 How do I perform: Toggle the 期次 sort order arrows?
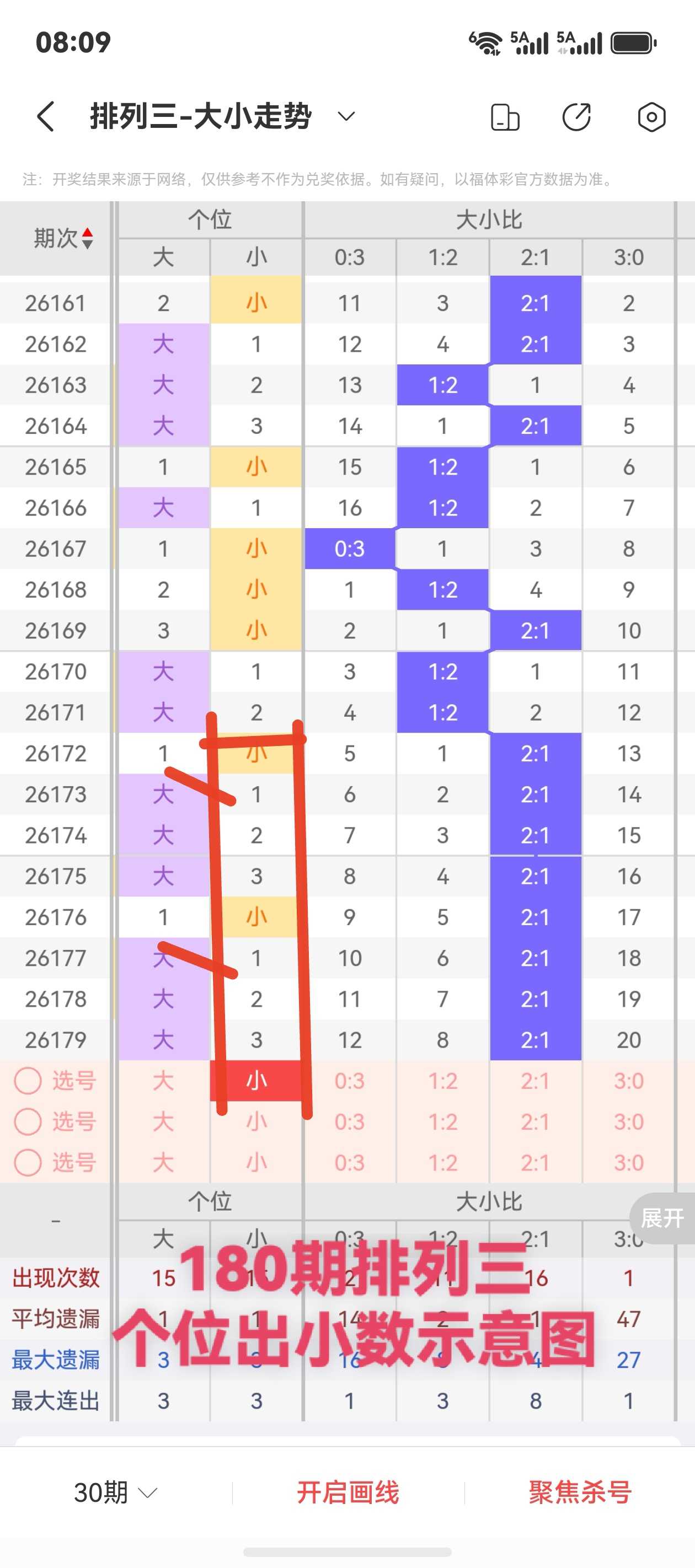(x=88, y=238)
